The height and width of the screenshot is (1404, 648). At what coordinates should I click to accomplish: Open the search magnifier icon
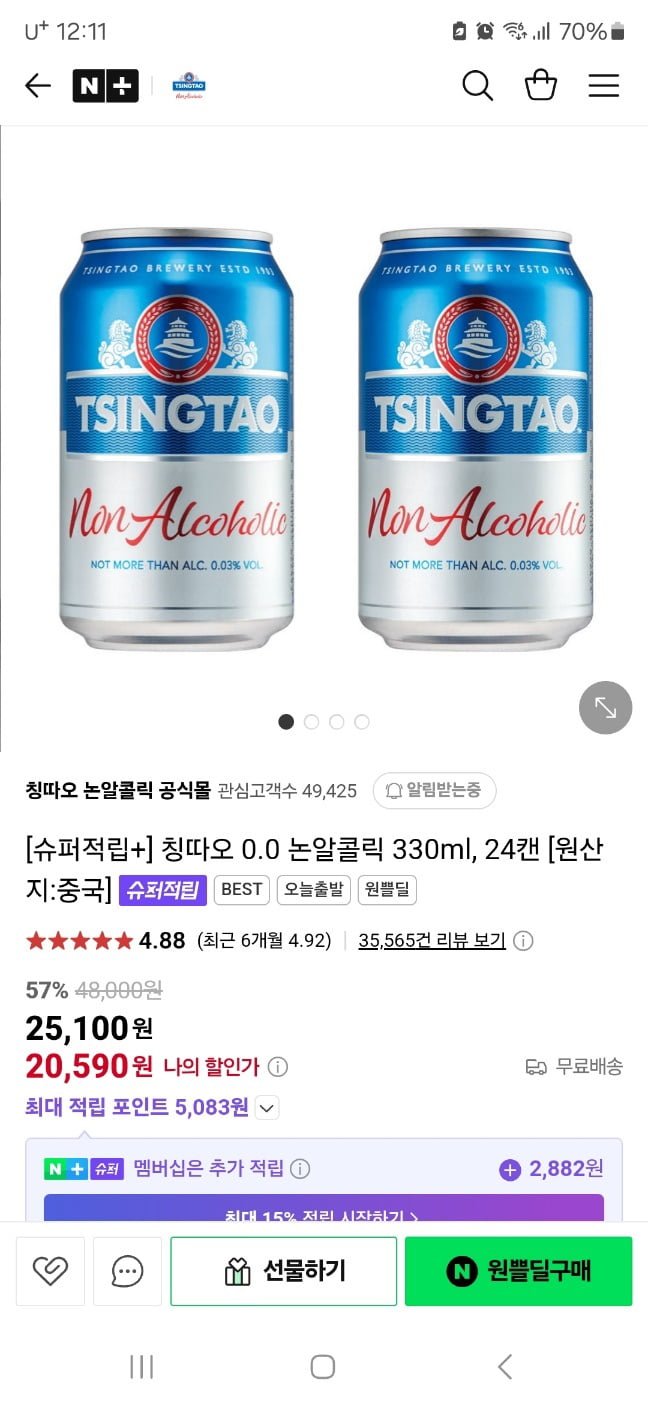[477, 86]
